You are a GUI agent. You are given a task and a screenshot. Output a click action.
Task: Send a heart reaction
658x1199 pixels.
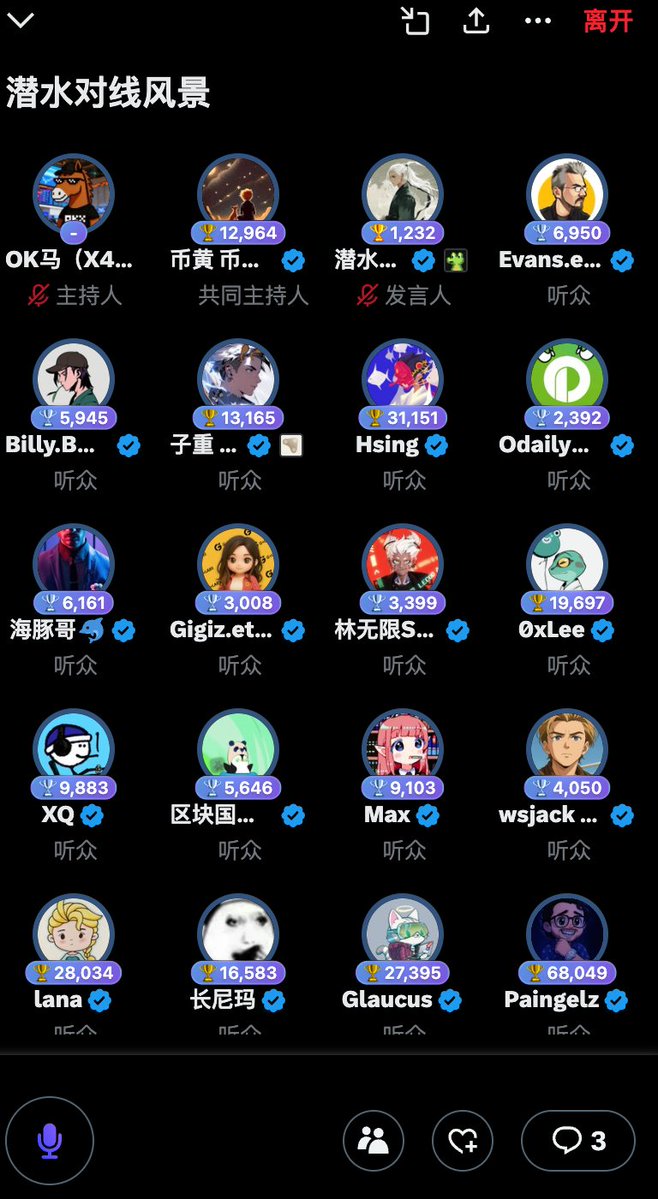coord(463,1141)
